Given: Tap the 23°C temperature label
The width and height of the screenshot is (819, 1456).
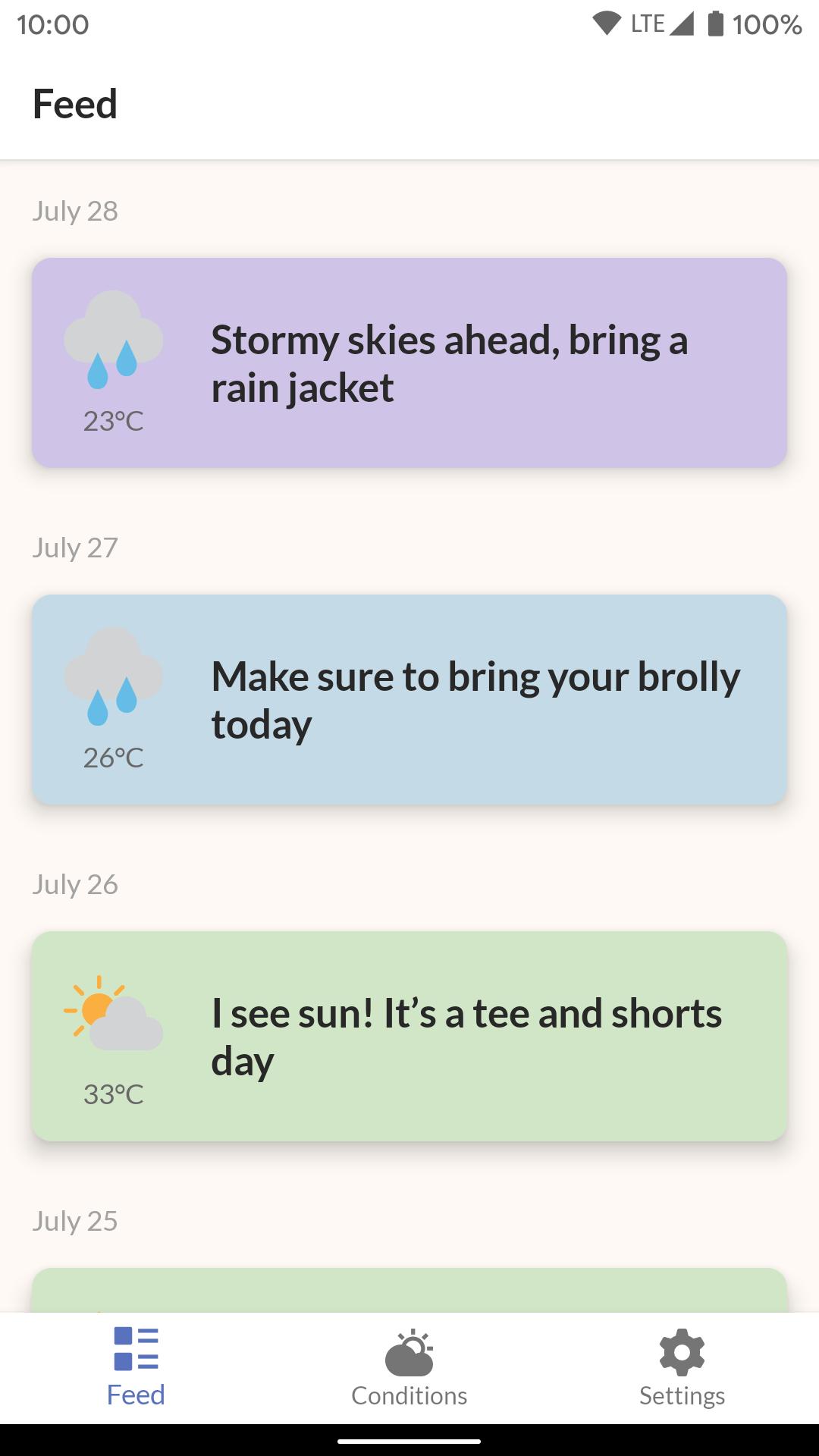Looking at the screenshot, I should pos(114,422).
